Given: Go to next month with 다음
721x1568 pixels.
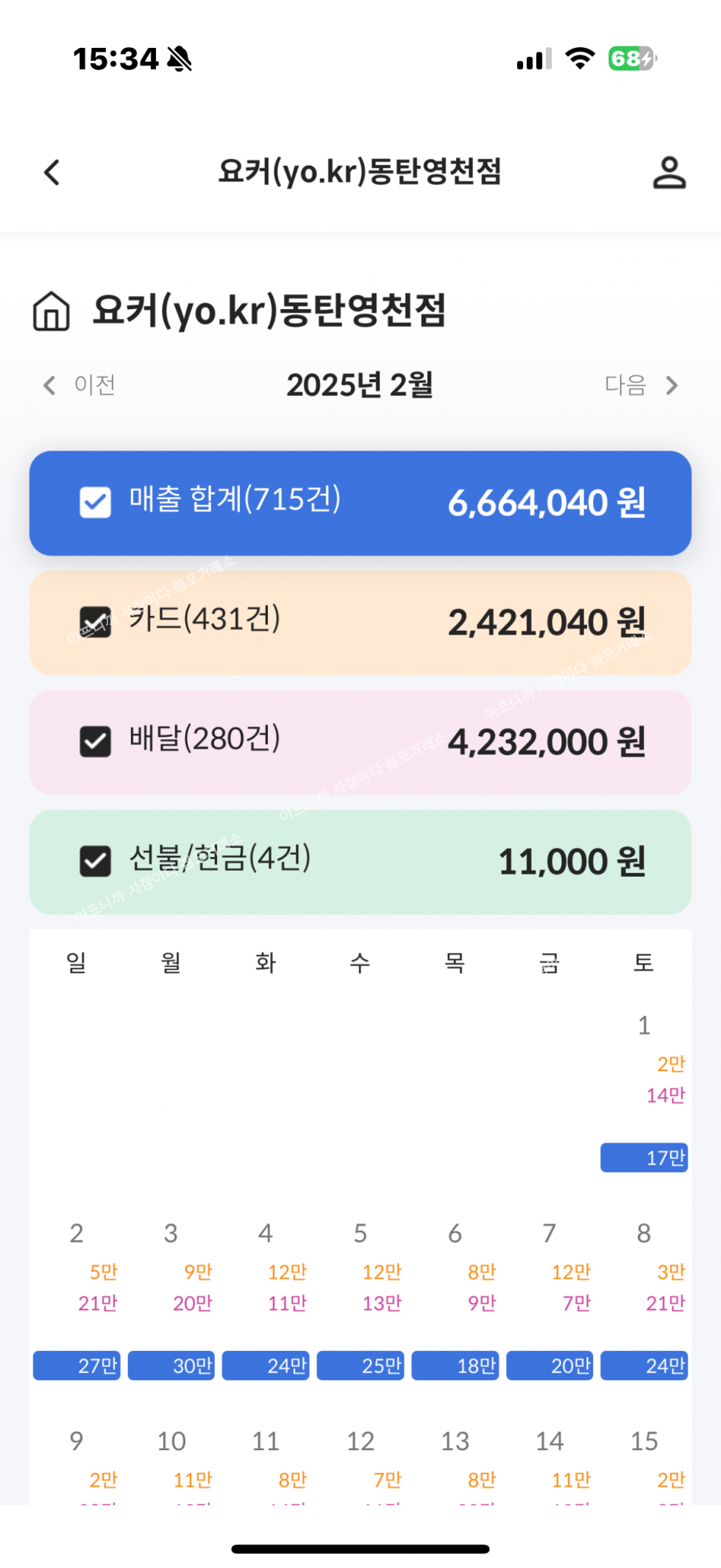Looking at the screenshot, I should (640, 385).
